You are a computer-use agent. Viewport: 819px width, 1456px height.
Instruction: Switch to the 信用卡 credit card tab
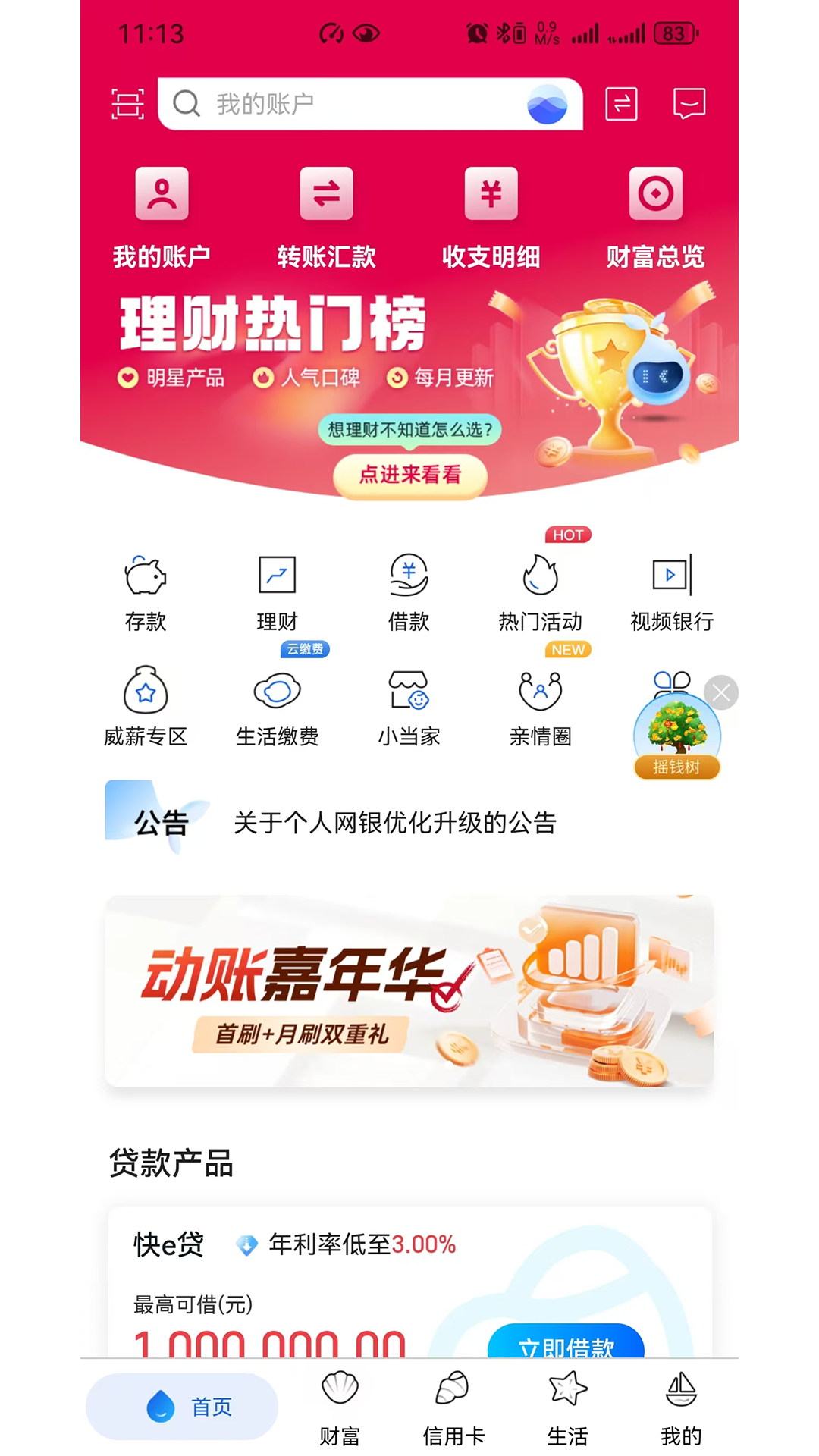pos(453,1407)
